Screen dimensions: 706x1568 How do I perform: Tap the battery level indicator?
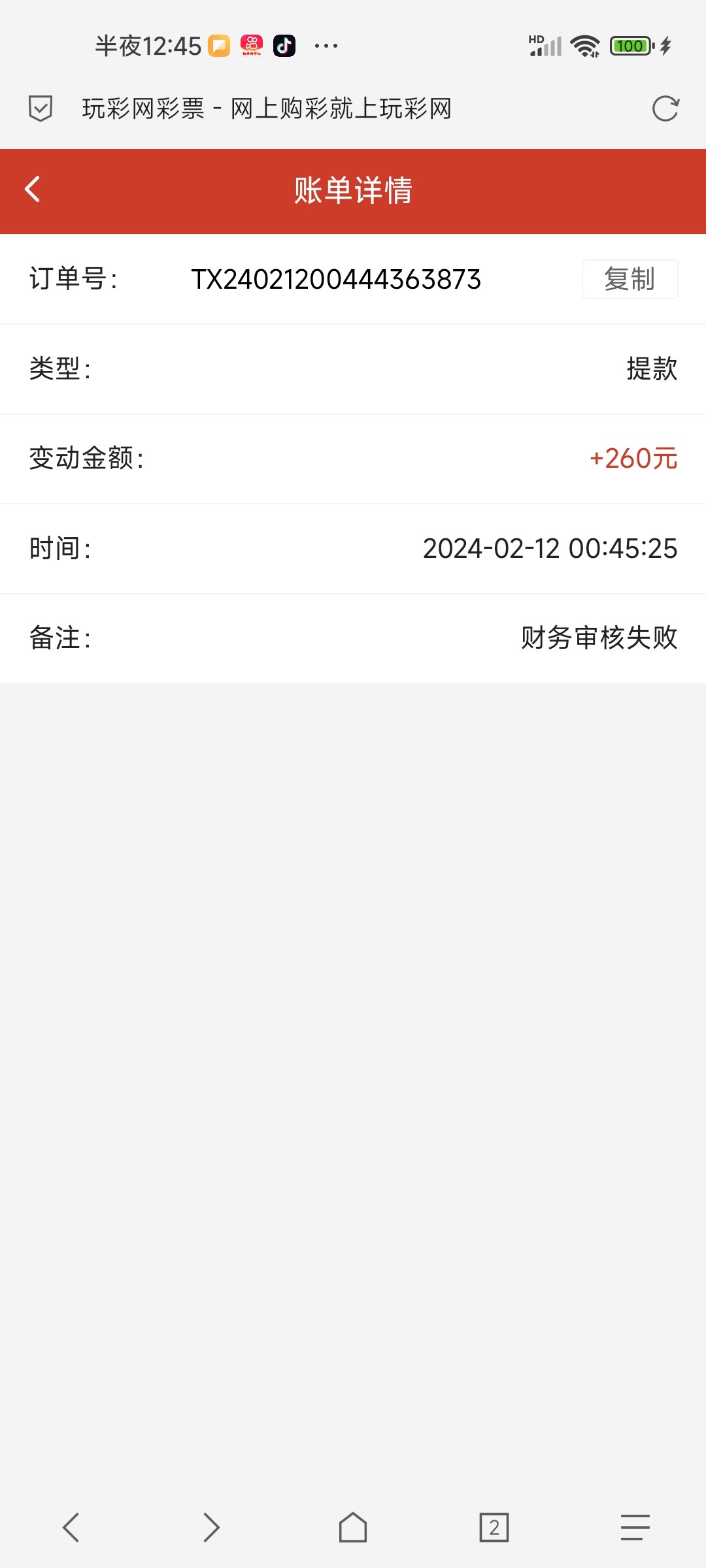630,44
